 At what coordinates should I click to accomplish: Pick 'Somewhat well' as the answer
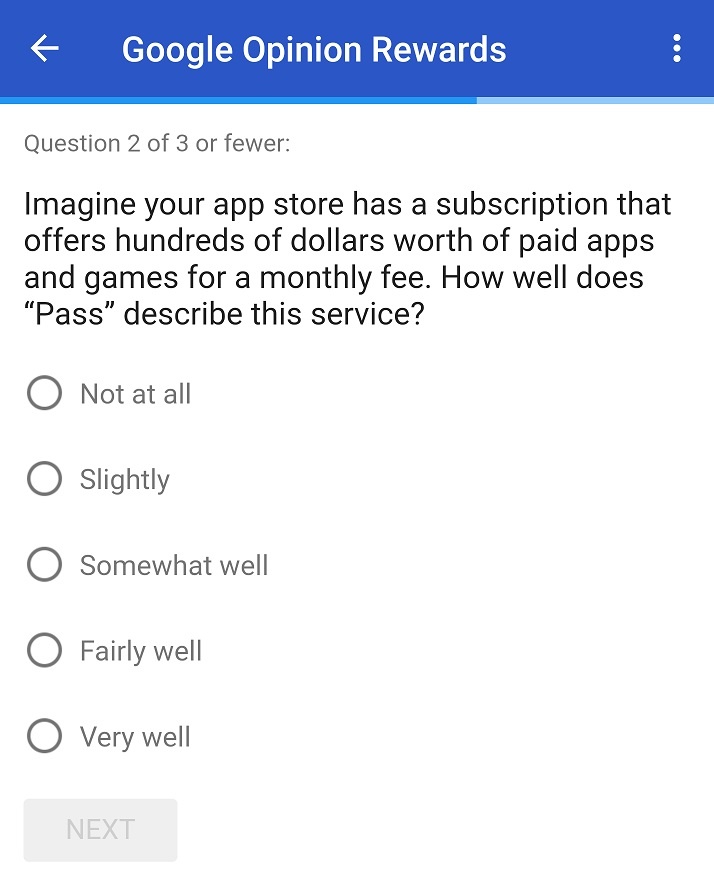click(x=45, y=565)
